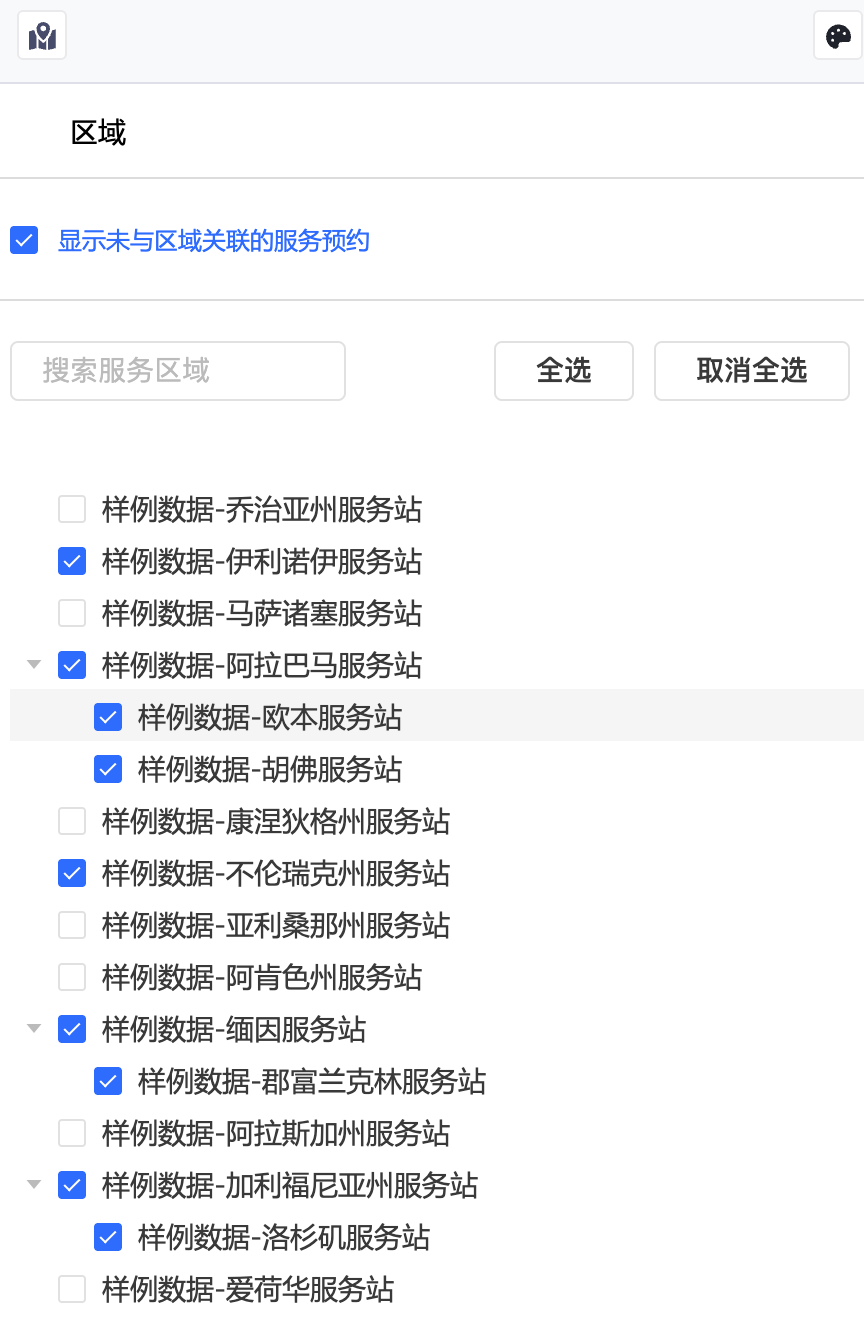Deselect 样例数据-胡佛服务站

[108, 769]
